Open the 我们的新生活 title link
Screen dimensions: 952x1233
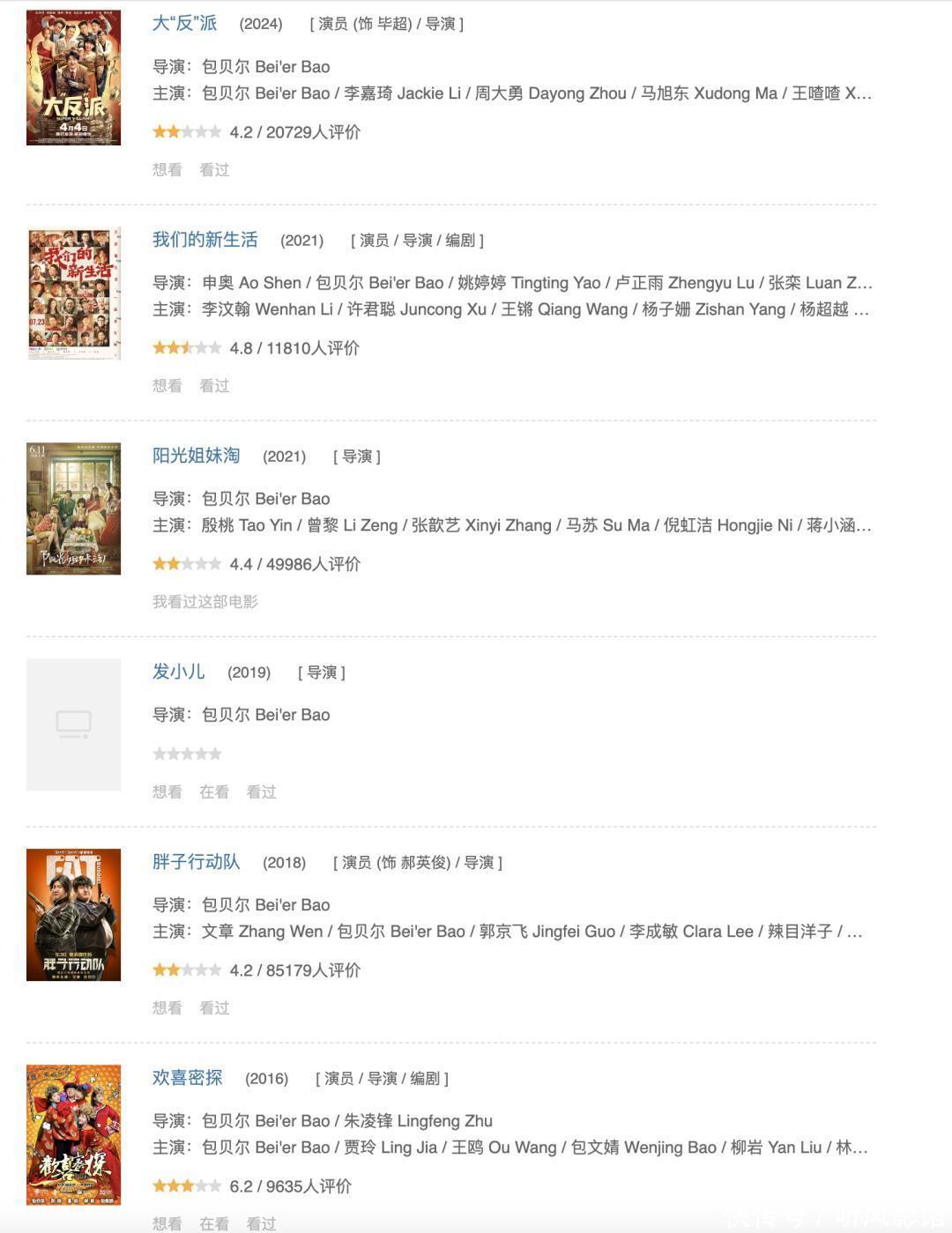[x=205, y=240]
